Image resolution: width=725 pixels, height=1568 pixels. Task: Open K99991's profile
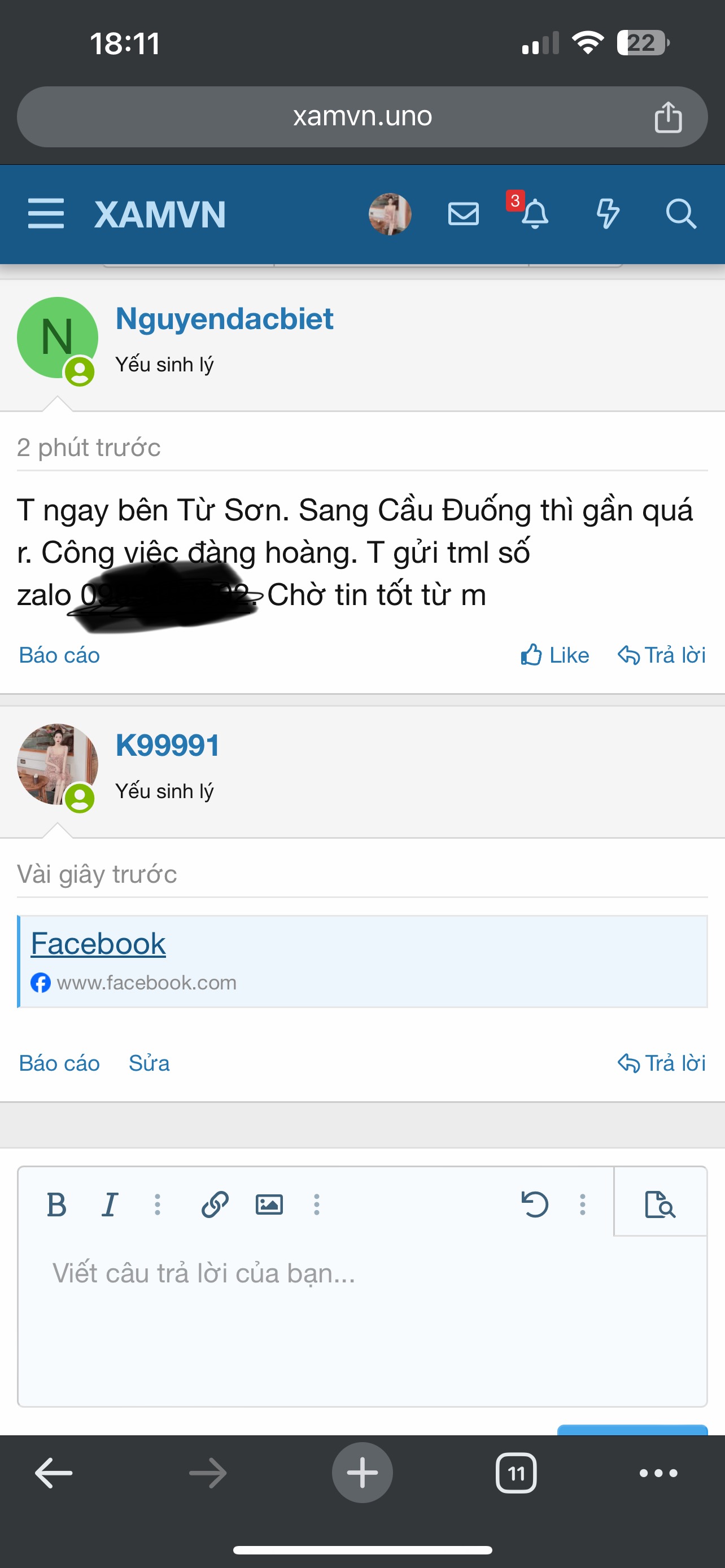(167, 745)
